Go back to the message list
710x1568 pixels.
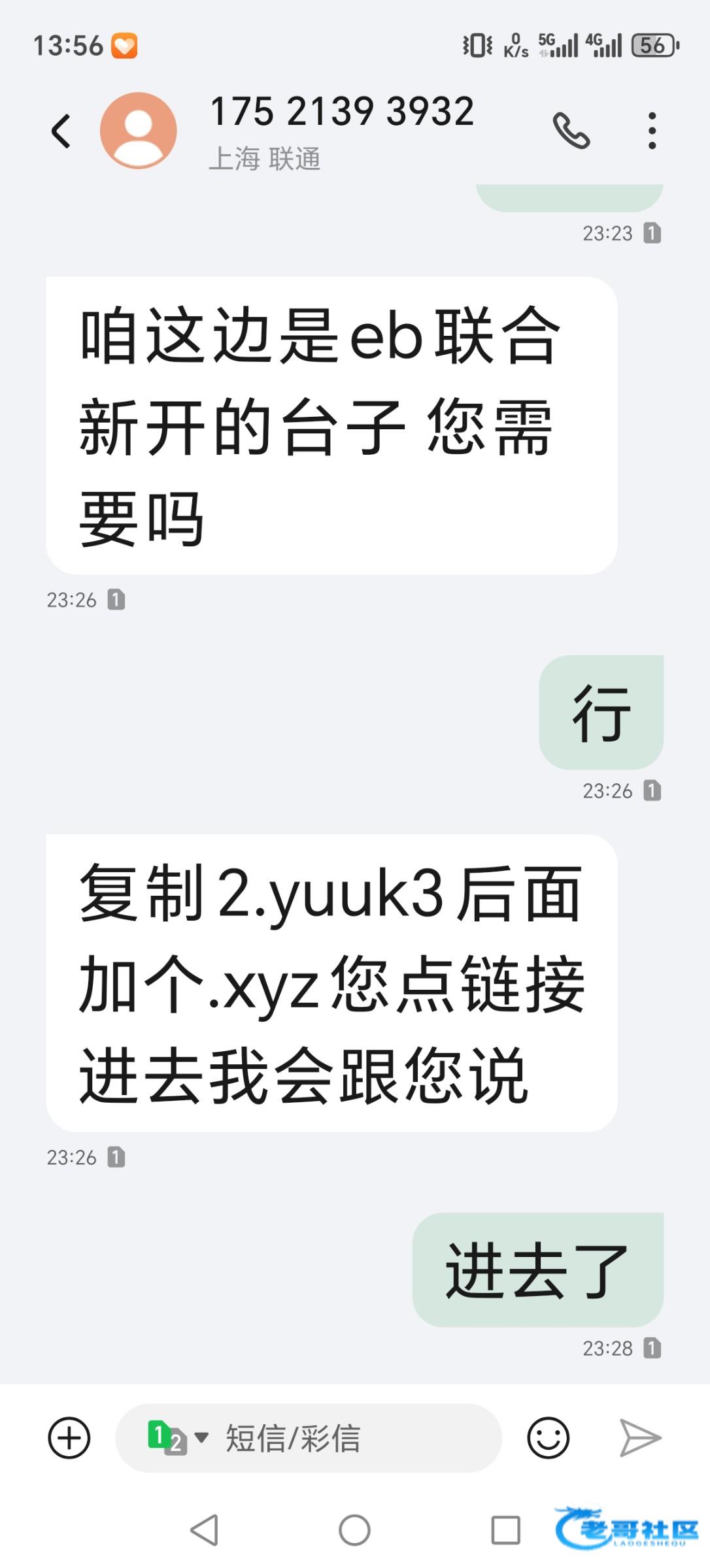61,131
